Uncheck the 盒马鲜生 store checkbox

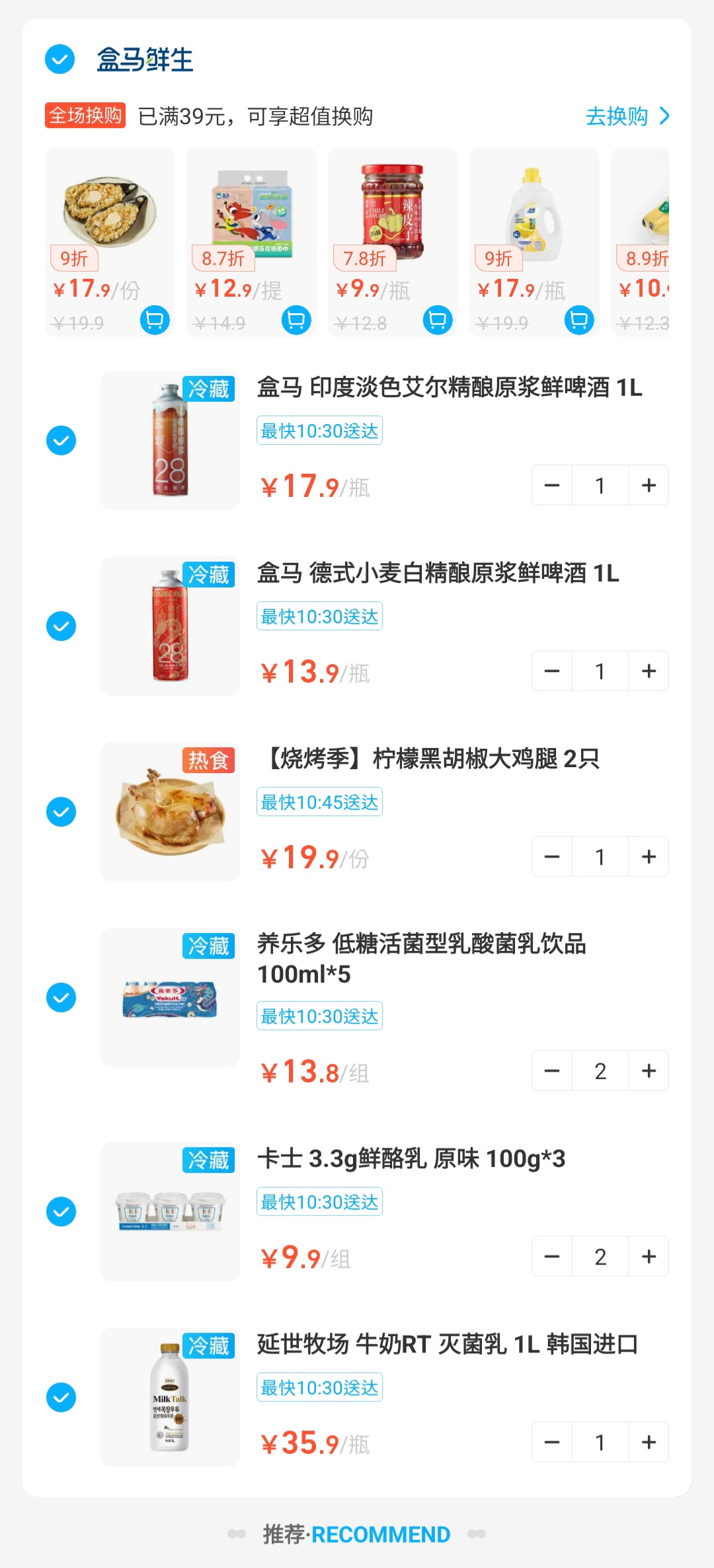point(59,59)
